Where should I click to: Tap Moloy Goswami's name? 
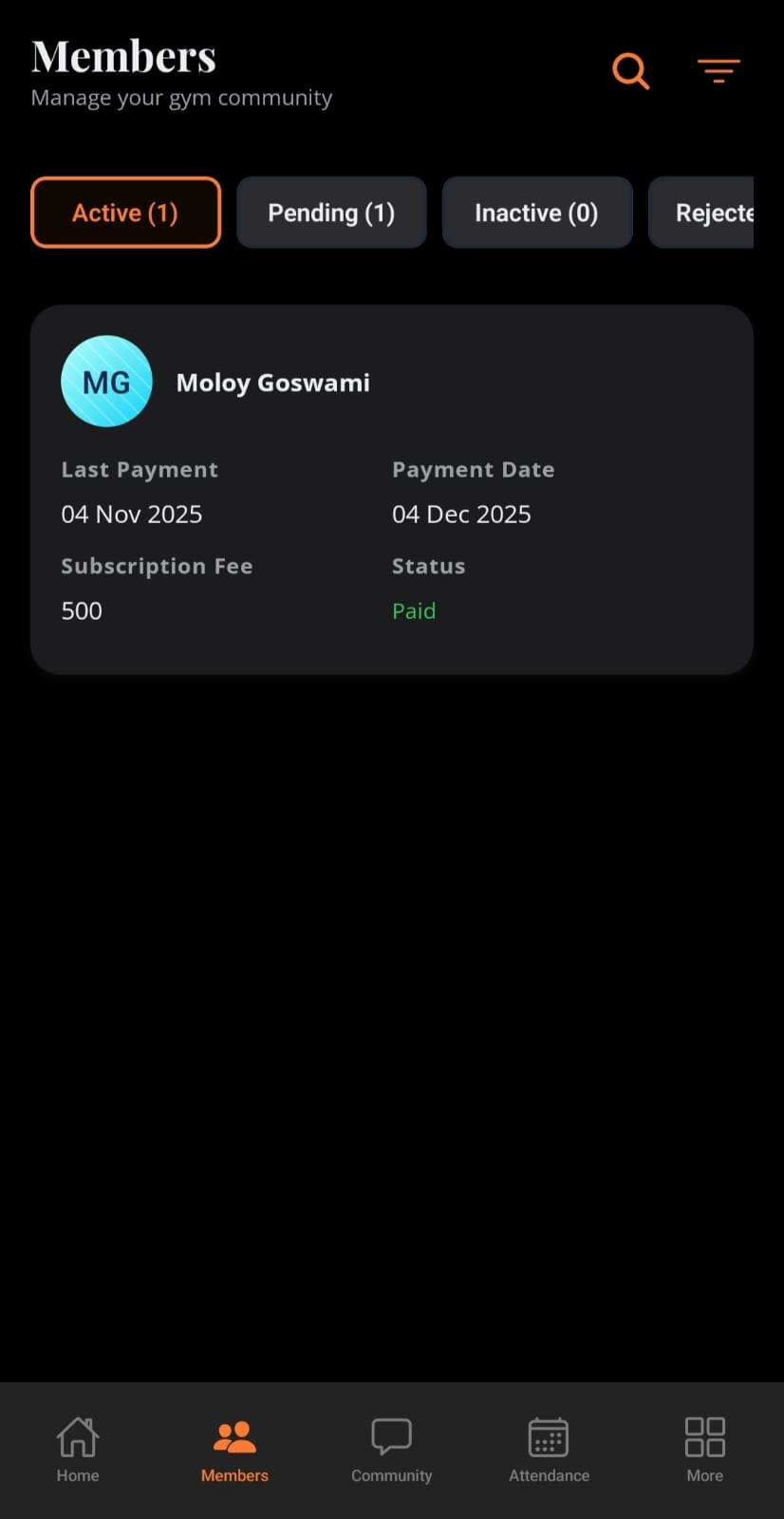pyautogui.click(x=272, y=383)
